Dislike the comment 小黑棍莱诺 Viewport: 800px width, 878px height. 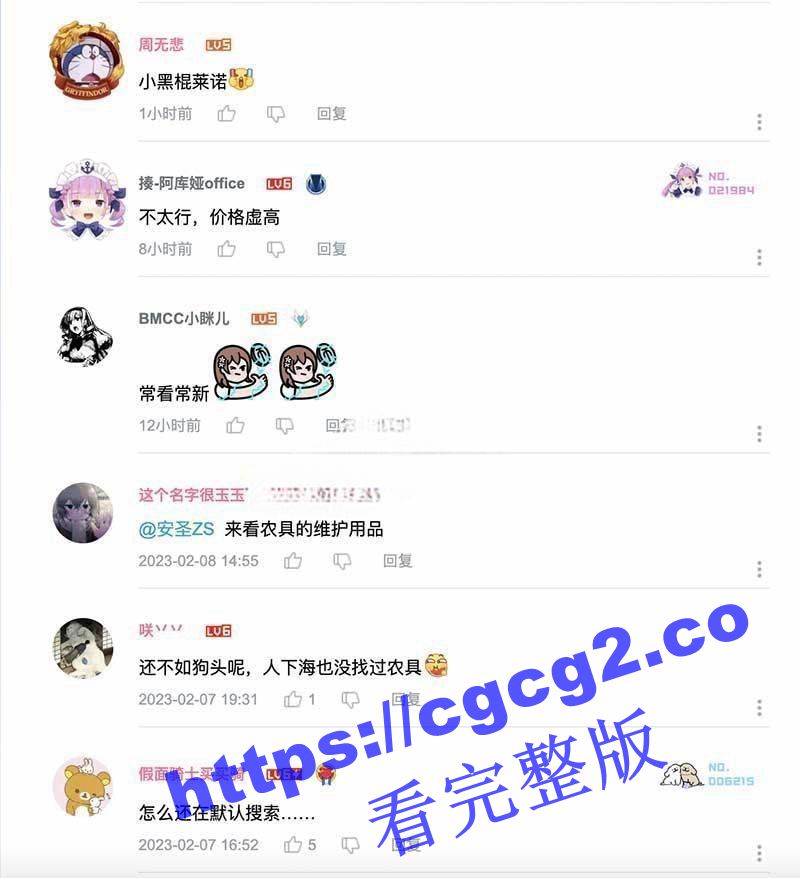tap(276, 114)
